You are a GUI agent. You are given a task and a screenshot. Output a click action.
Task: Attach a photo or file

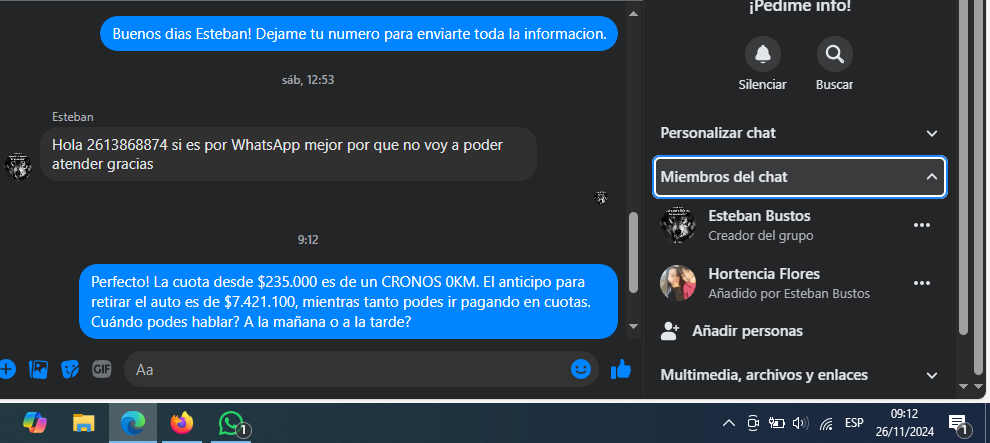tap(39, 369)
